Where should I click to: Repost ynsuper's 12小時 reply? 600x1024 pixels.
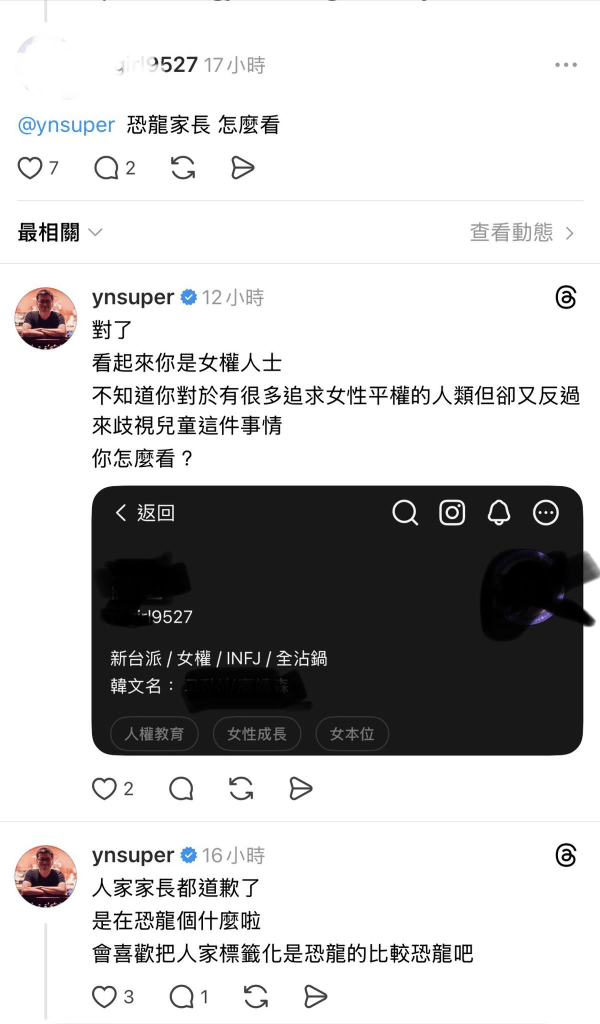point(241,789)
